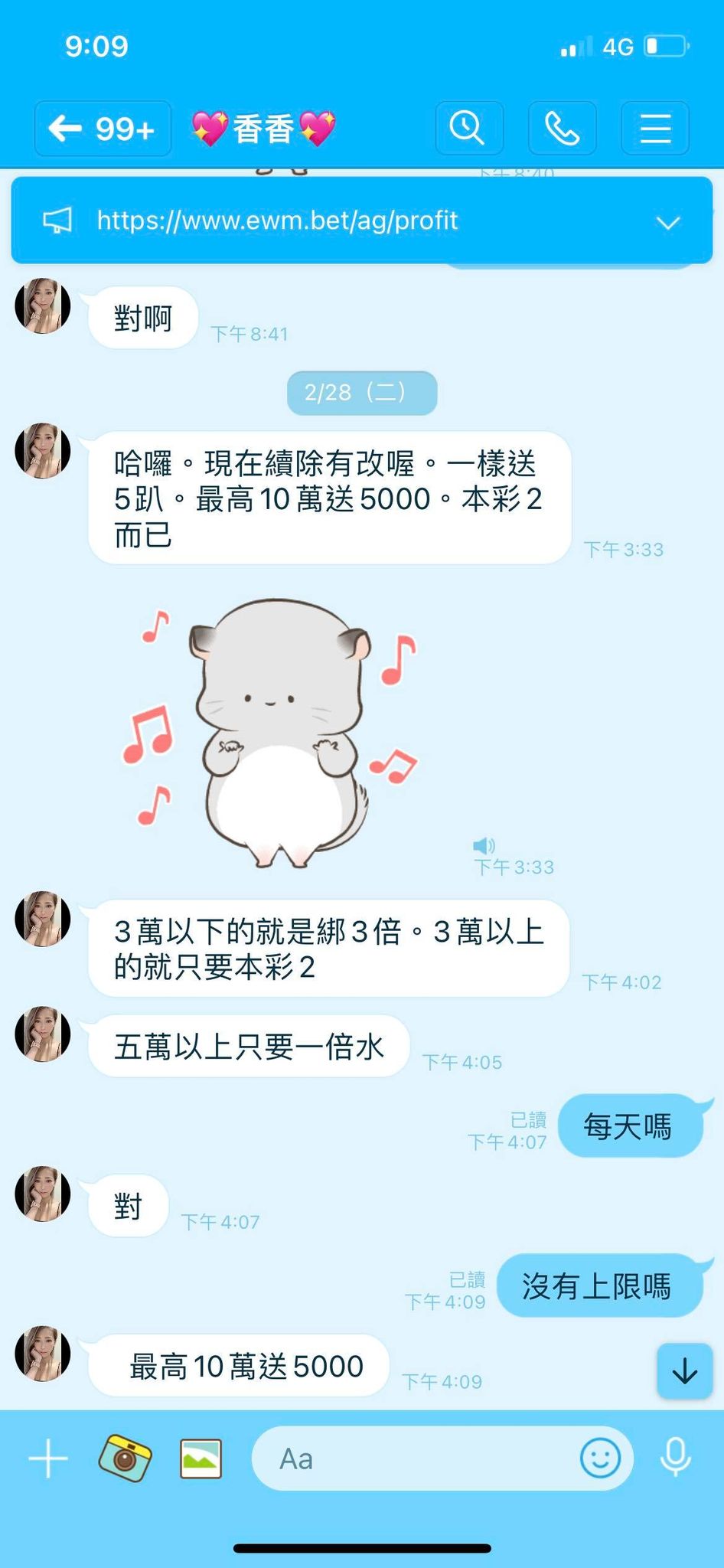
Task: Jump to the latest message
Action: coord(684,1371)
